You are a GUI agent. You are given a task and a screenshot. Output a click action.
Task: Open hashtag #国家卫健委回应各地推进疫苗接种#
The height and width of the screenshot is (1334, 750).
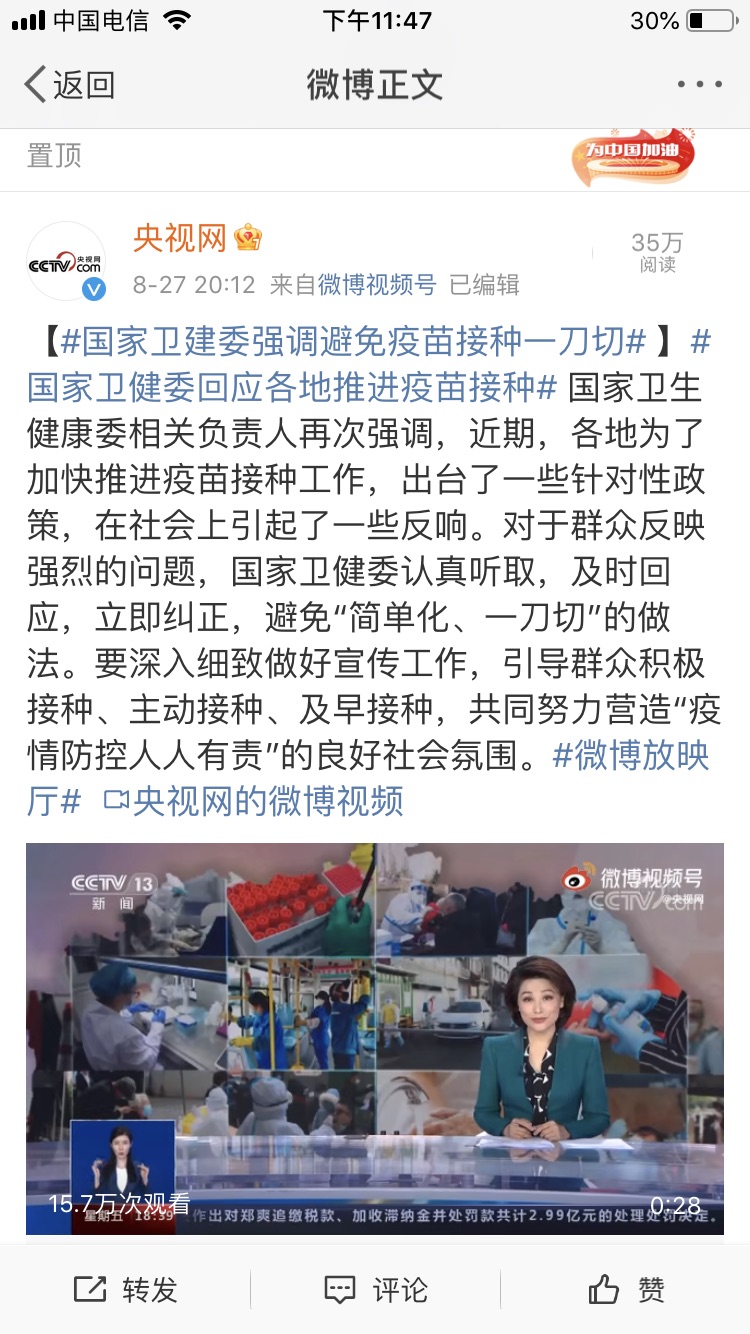point(290,388)
